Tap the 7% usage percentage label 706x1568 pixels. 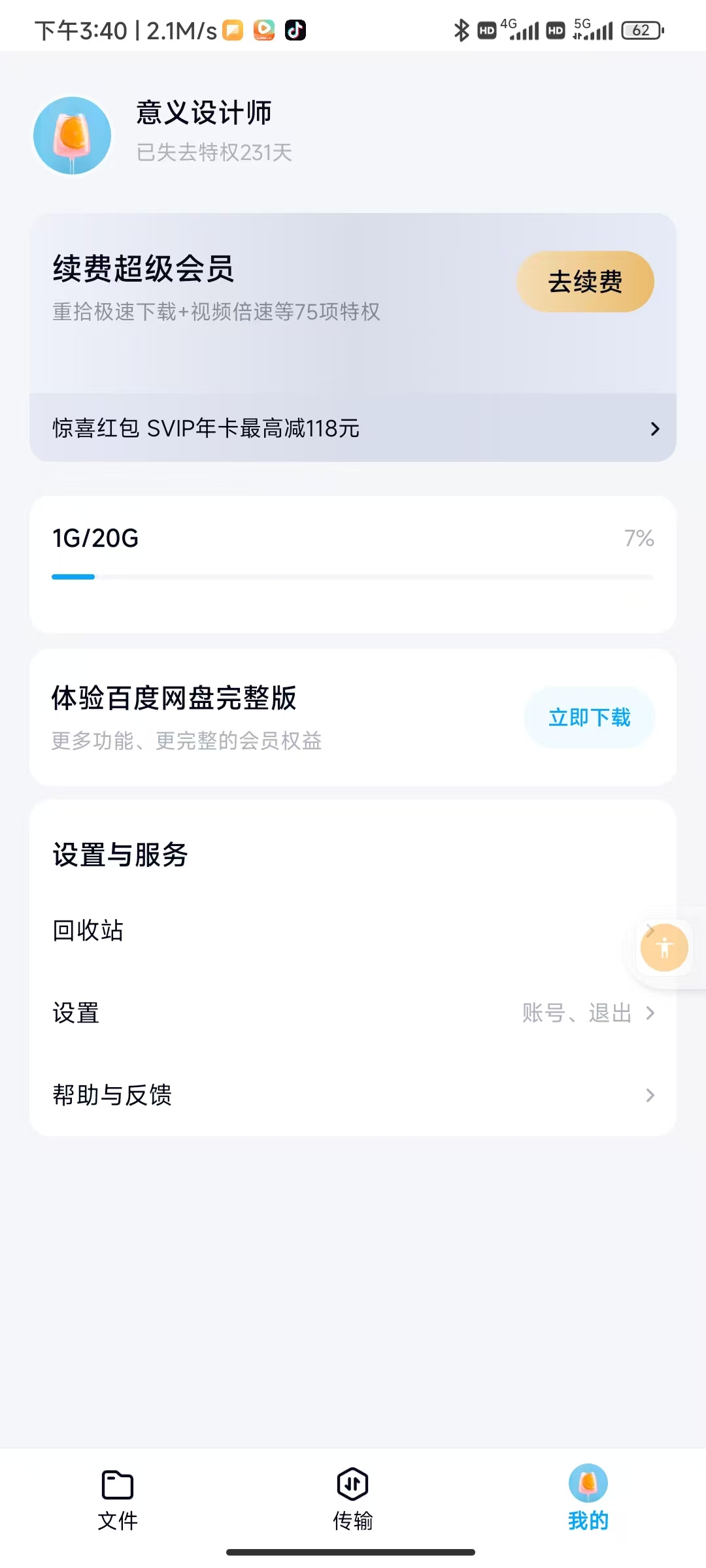point(637,538)
